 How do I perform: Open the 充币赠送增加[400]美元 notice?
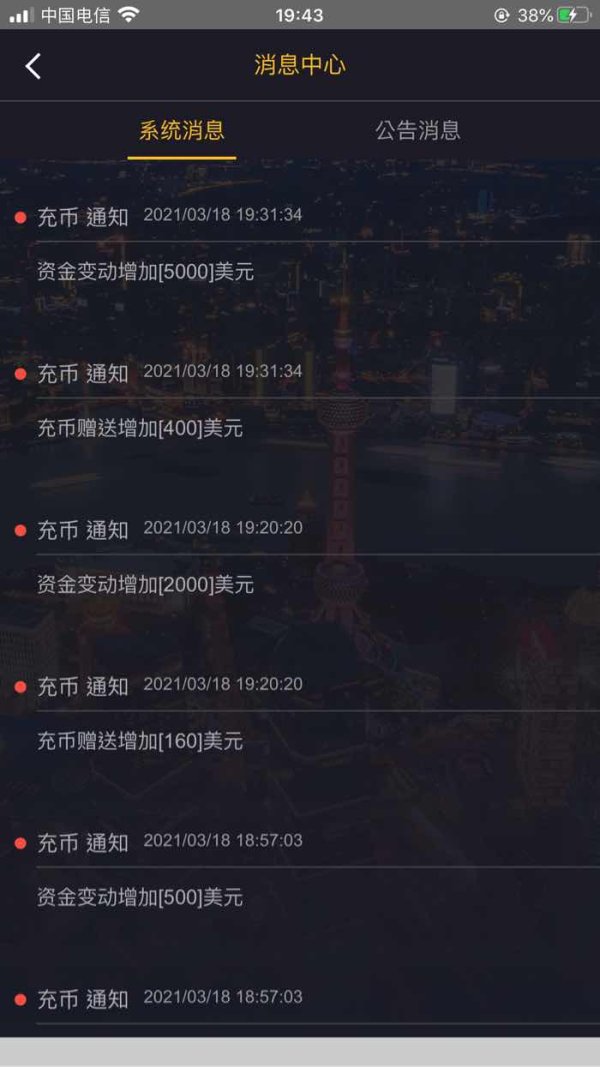point(139,429)
